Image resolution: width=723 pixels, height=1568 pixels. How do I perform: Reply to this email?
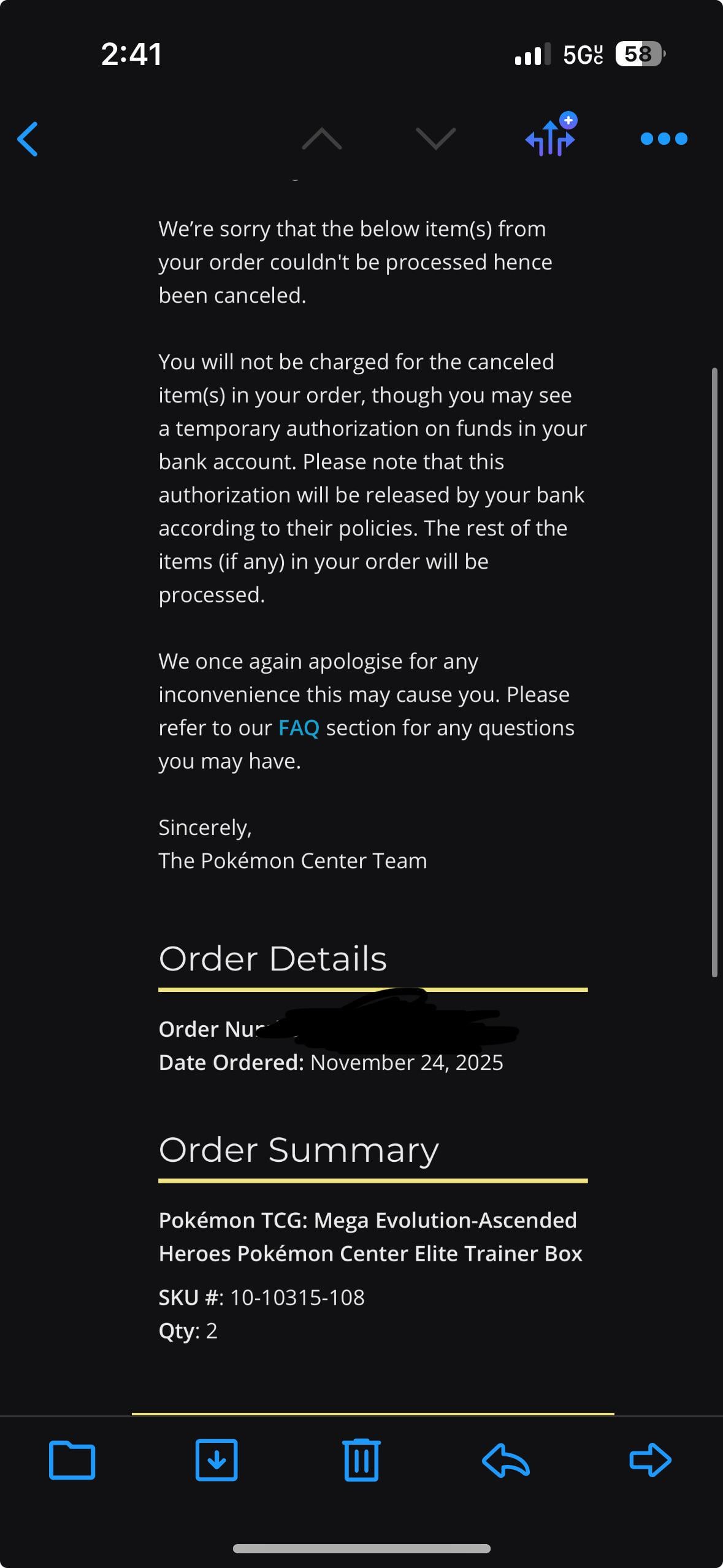pos(506,1460)
